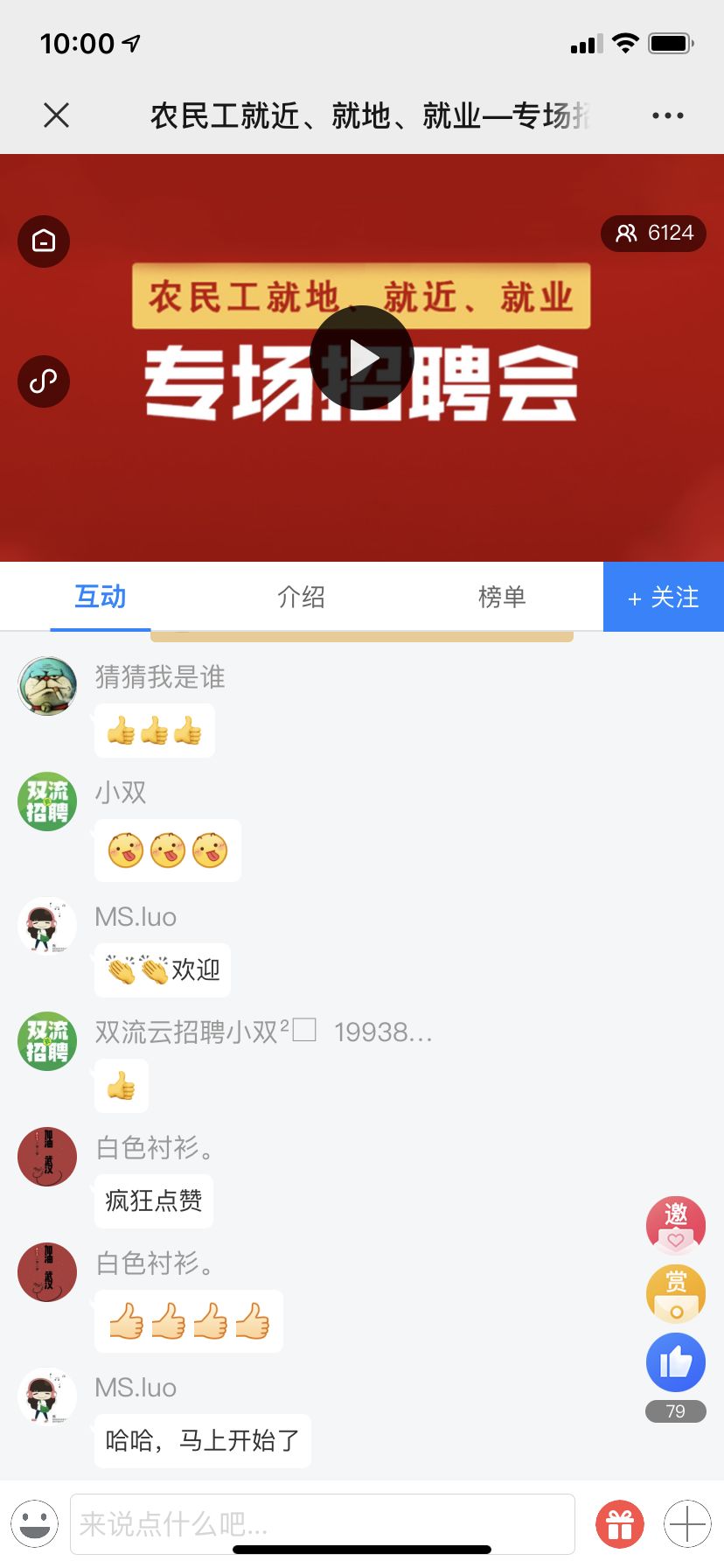Tap the blue 关注 follow button

coord(664,597)
